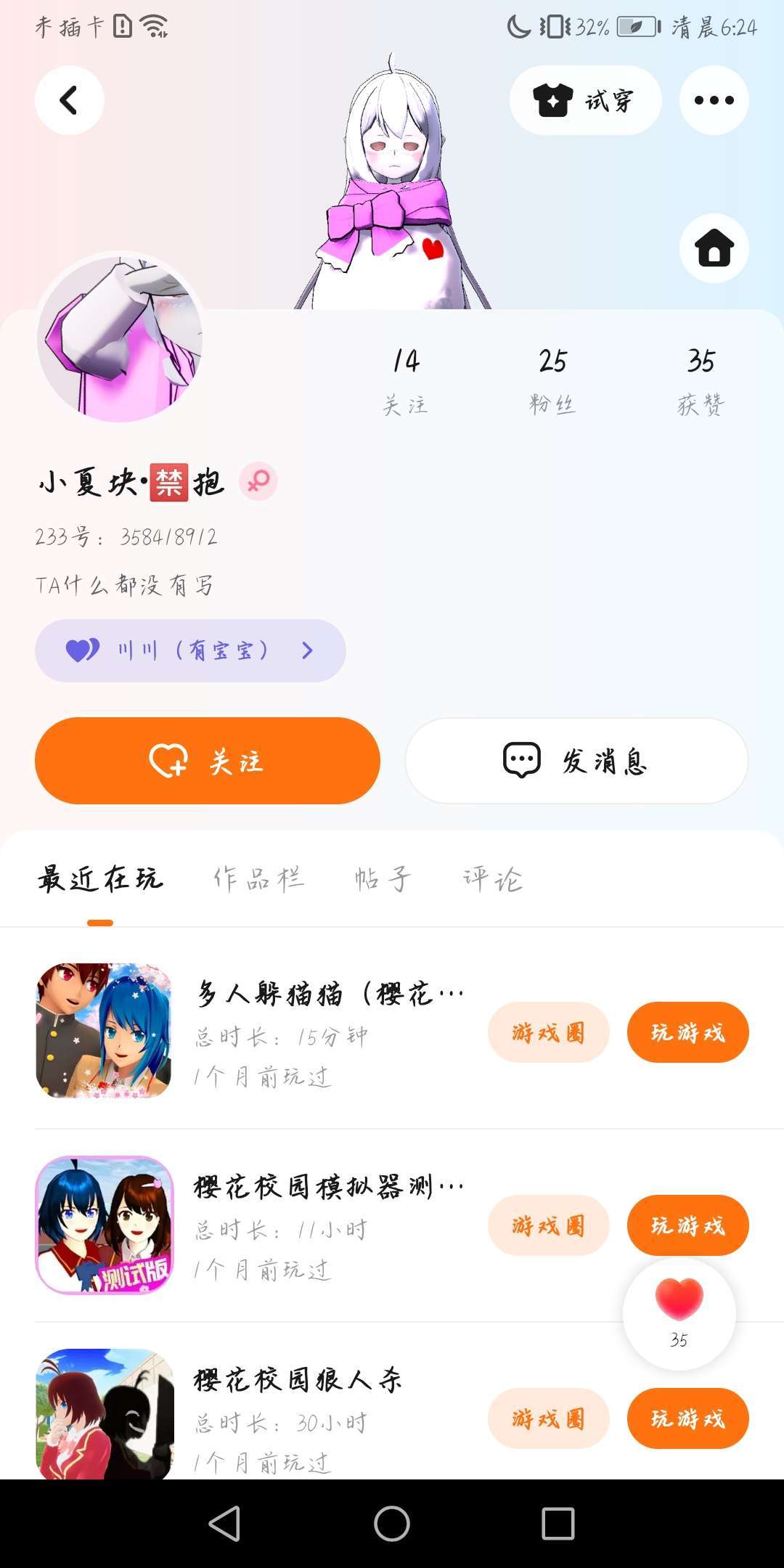The image size is (784, 1568).
Task: Send a message via 发消息
Action: pos(576,761)
